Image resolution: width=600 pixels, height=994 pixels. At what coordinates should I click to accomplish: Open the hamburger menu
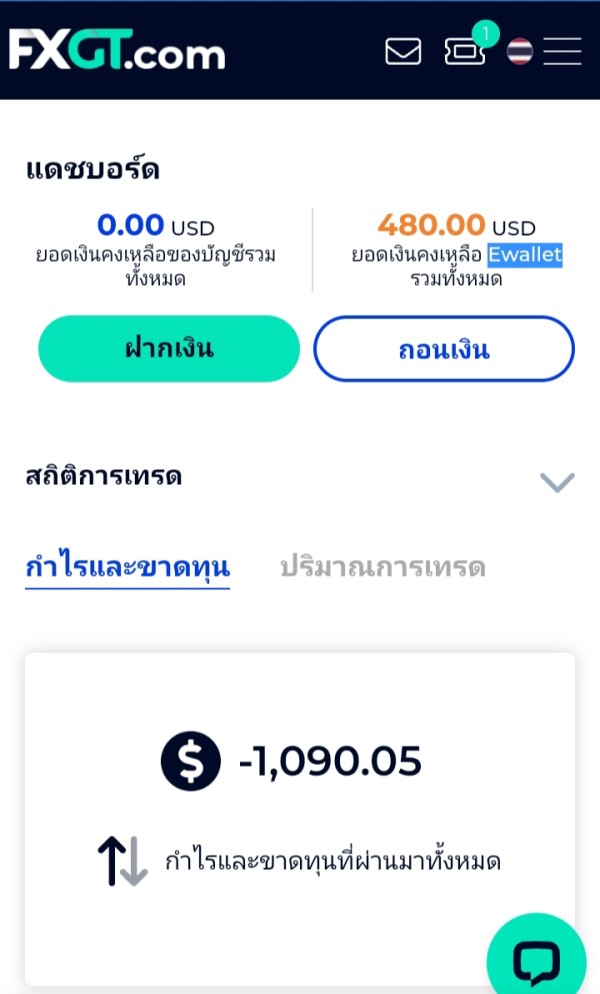coord(563,51)
